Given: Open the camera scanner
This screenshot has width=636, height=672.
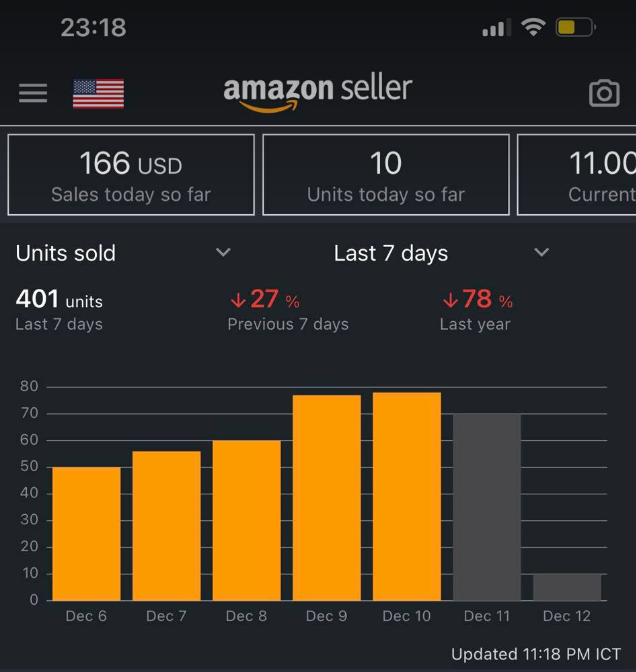Looking at the screenshot, I should [604, 93].
